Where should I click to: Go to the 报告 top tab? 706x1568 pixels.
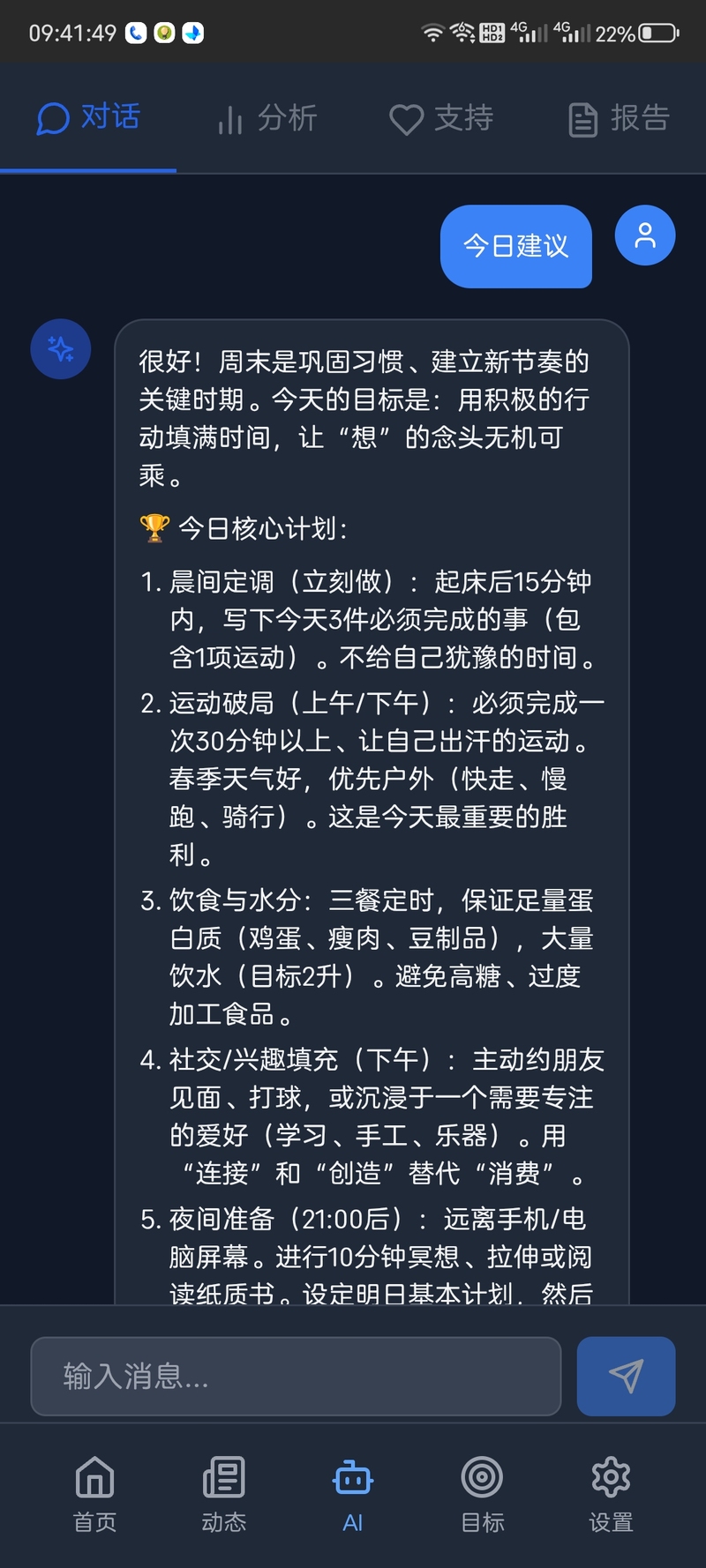pos(619,118)
